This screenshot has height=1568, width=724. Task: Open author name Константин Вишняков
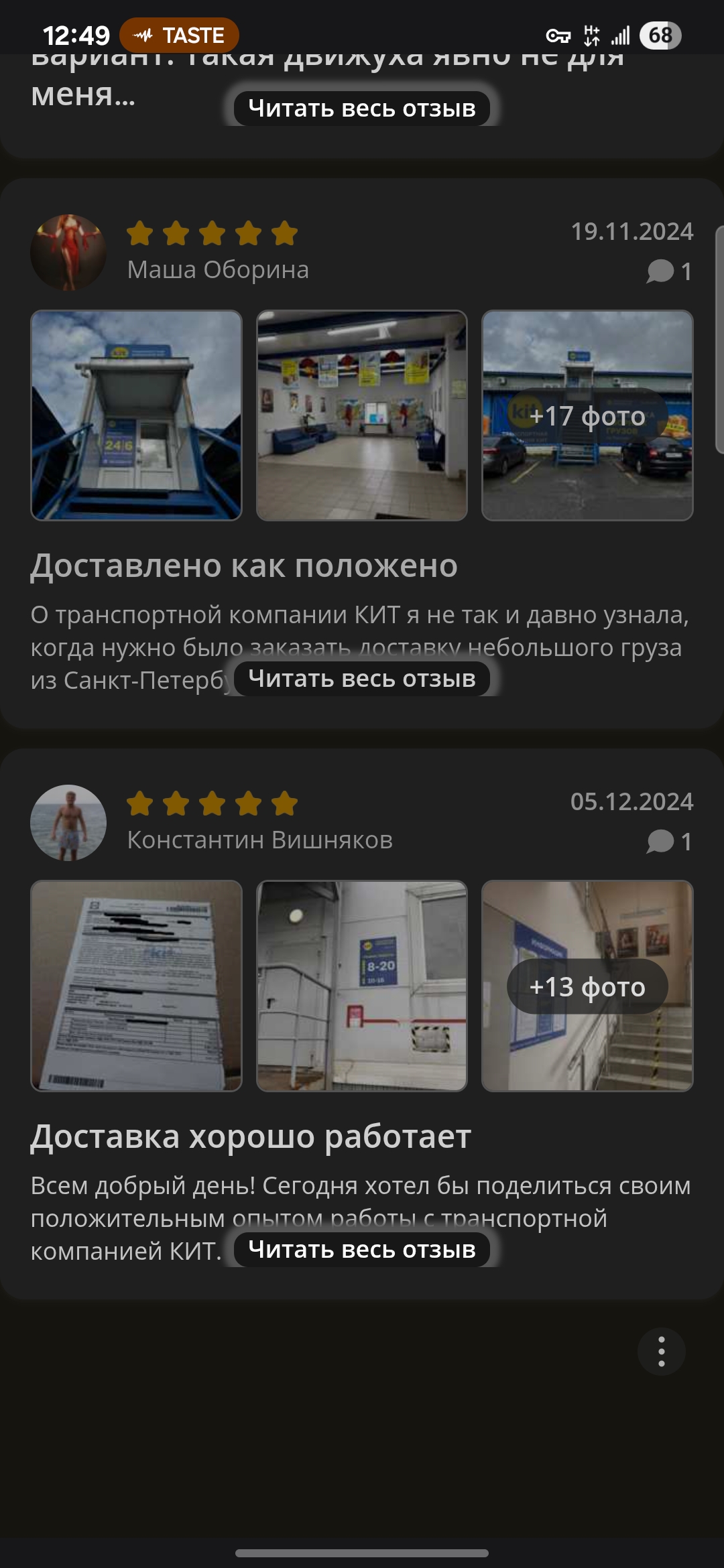[x=260, y=840]
